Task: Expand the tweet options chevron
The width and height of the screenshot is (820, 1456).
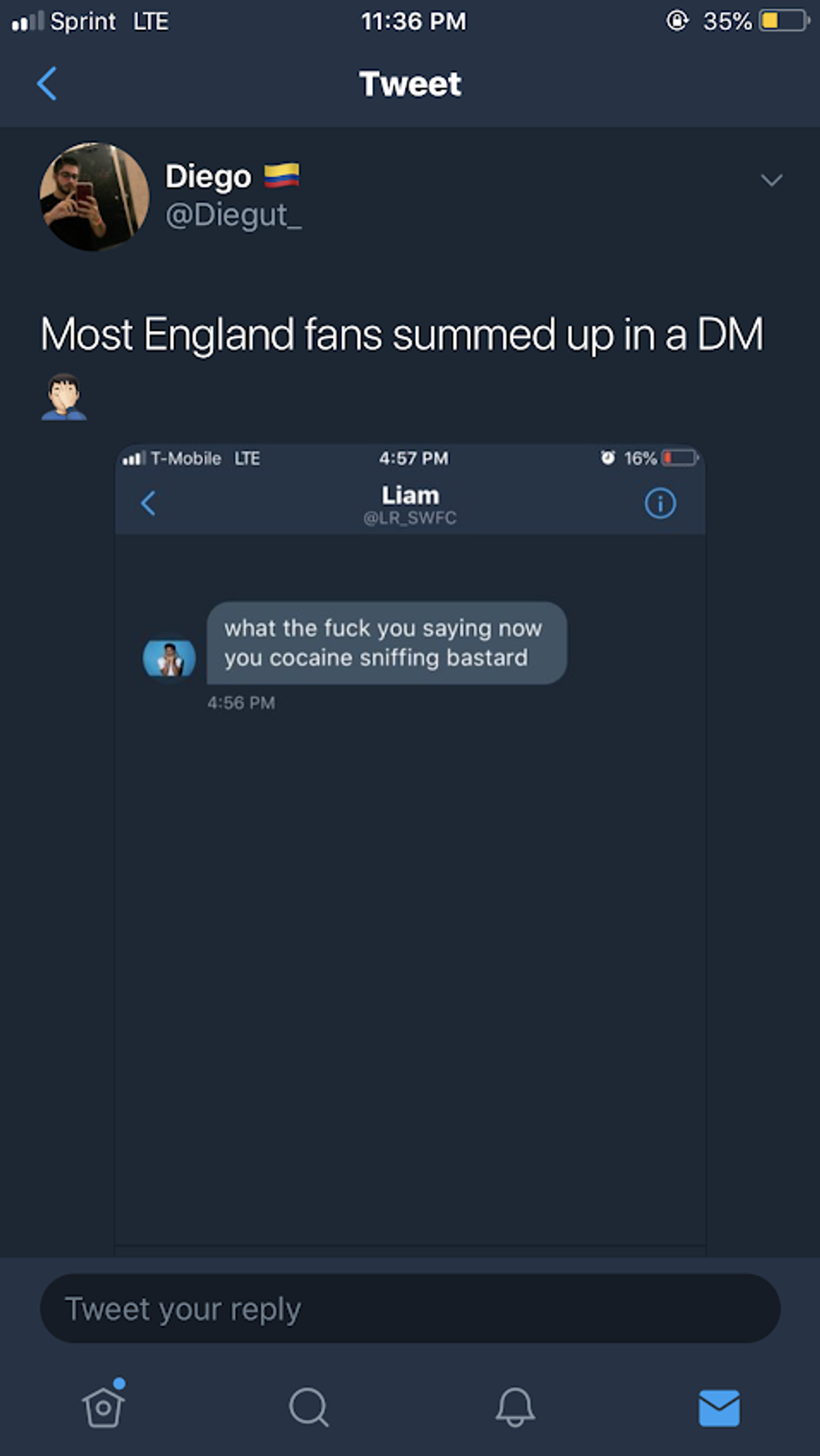Action: (x=771, y=180)
